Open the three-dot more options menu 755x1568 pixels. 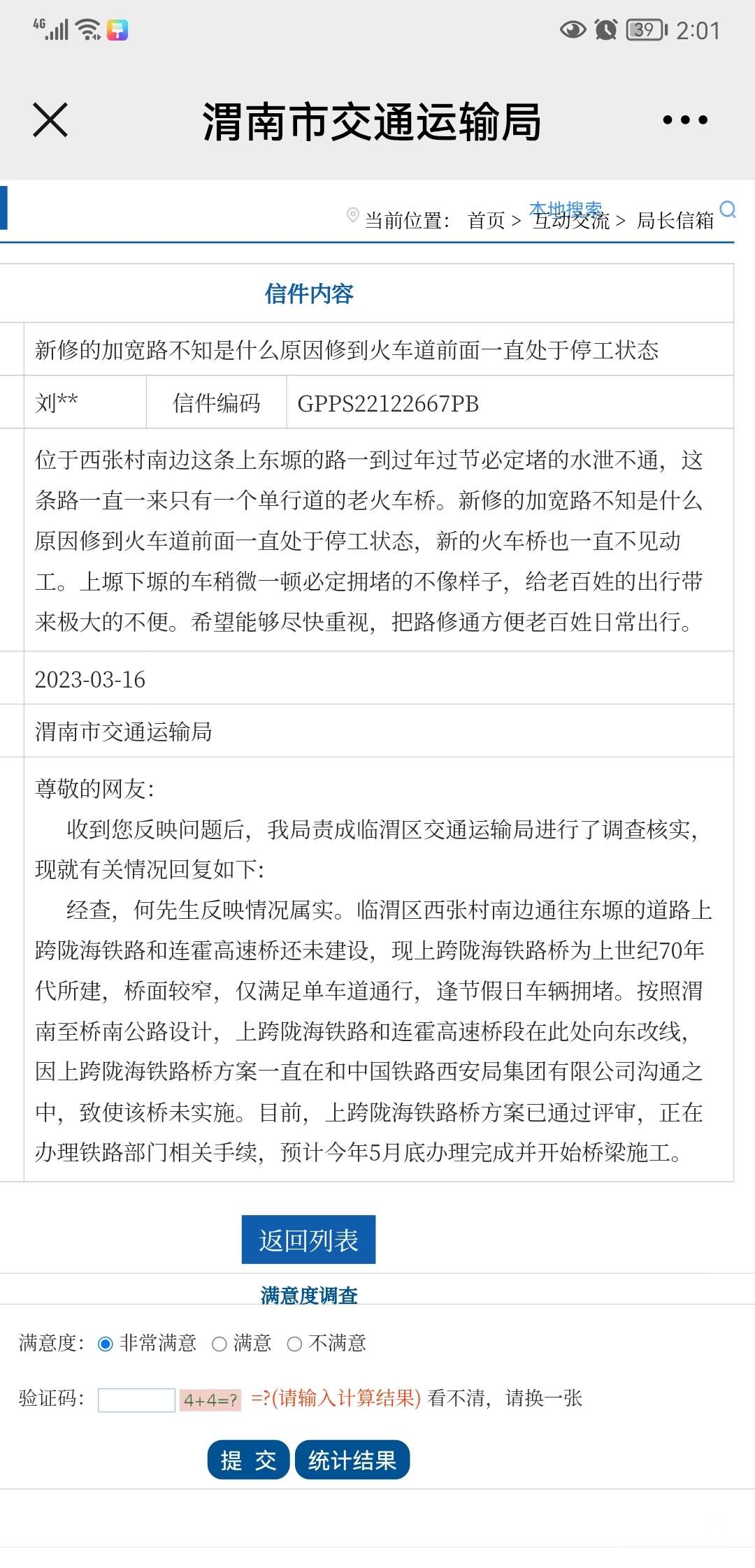(x=685, y=120)
